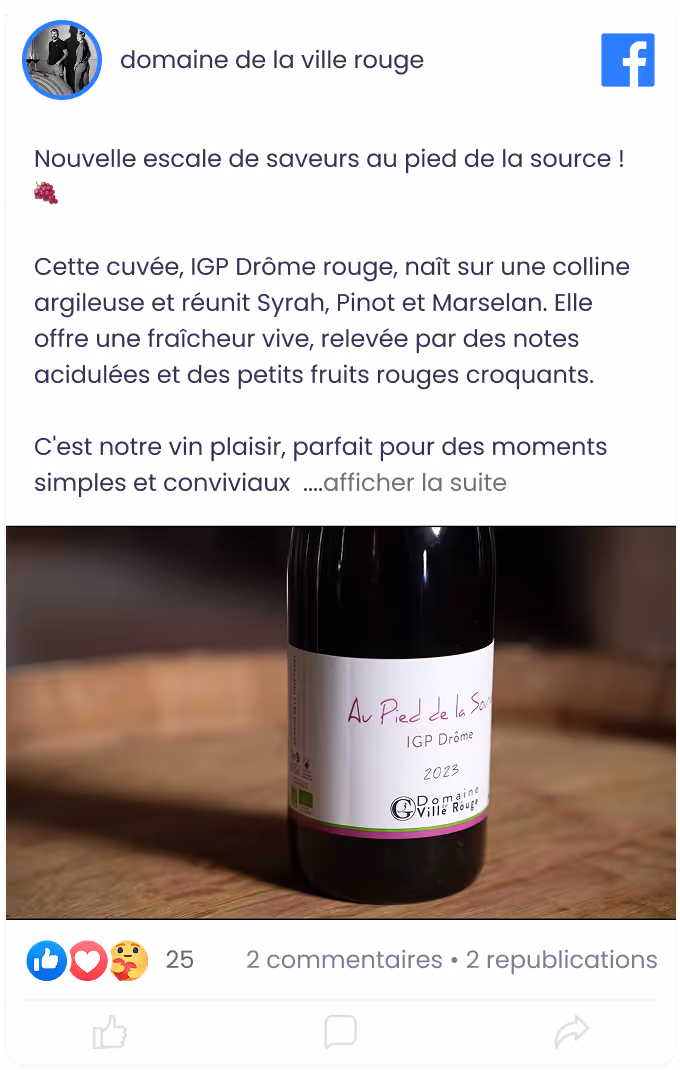Open the comment bubble icon
This screenshot has height=1070, width=680.
pyautogui.click(x=340, y=1032)
